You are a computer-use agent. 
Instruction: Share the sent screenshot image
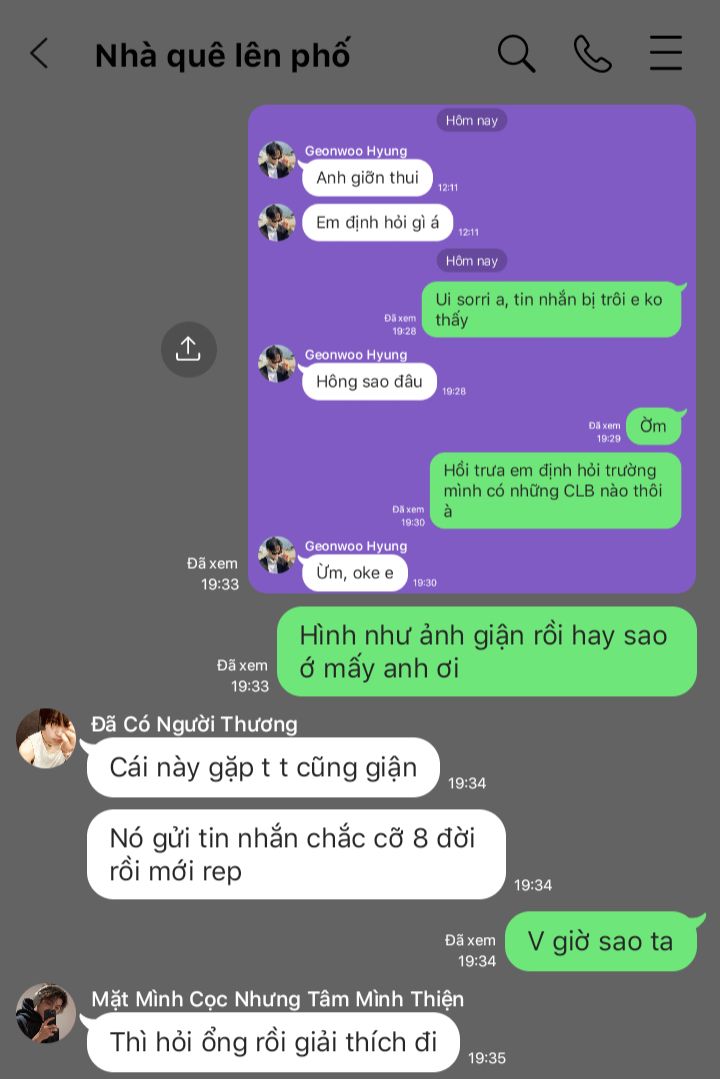point(188,349)
